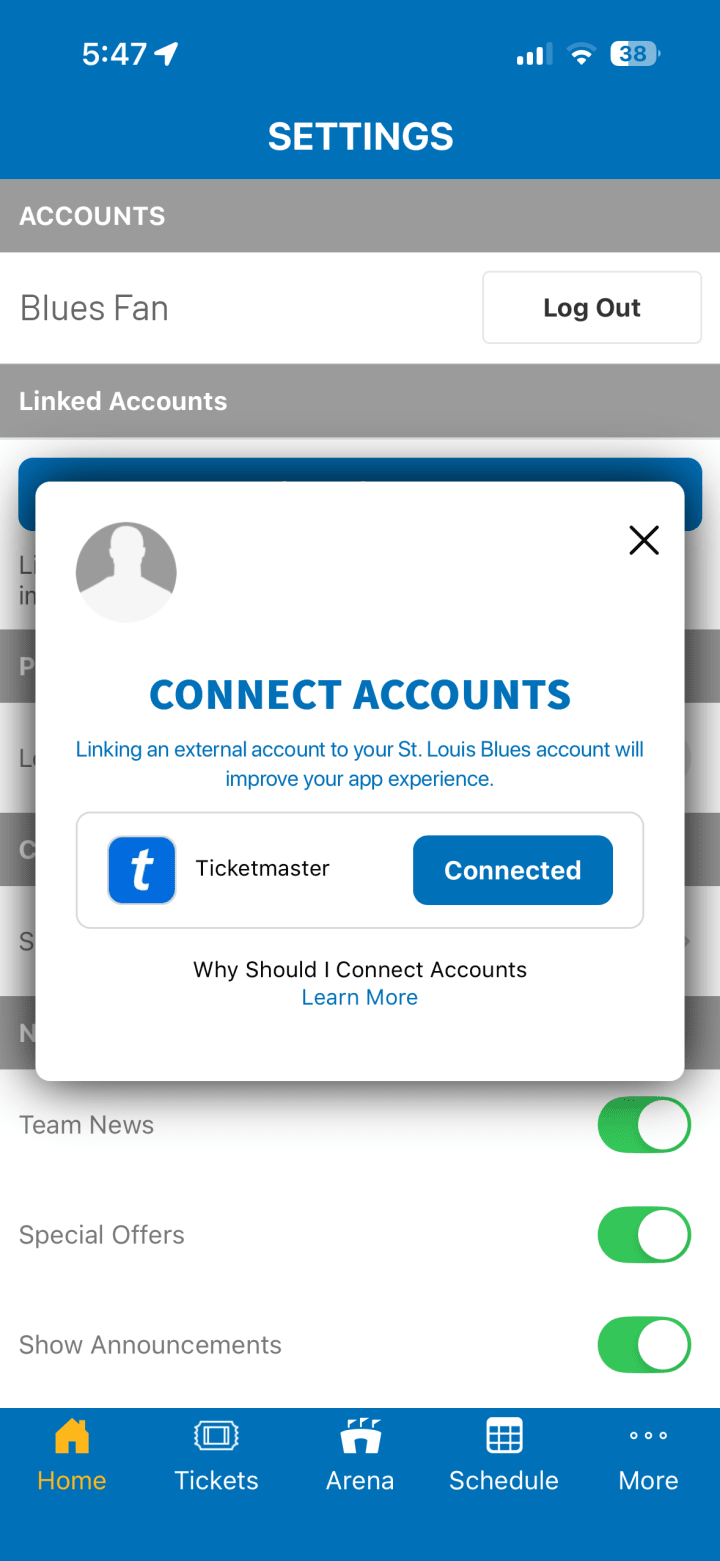The image size is (720, 1561).
Task: Close the Connect Accounts dialog
Action: [x=644, y=540]
